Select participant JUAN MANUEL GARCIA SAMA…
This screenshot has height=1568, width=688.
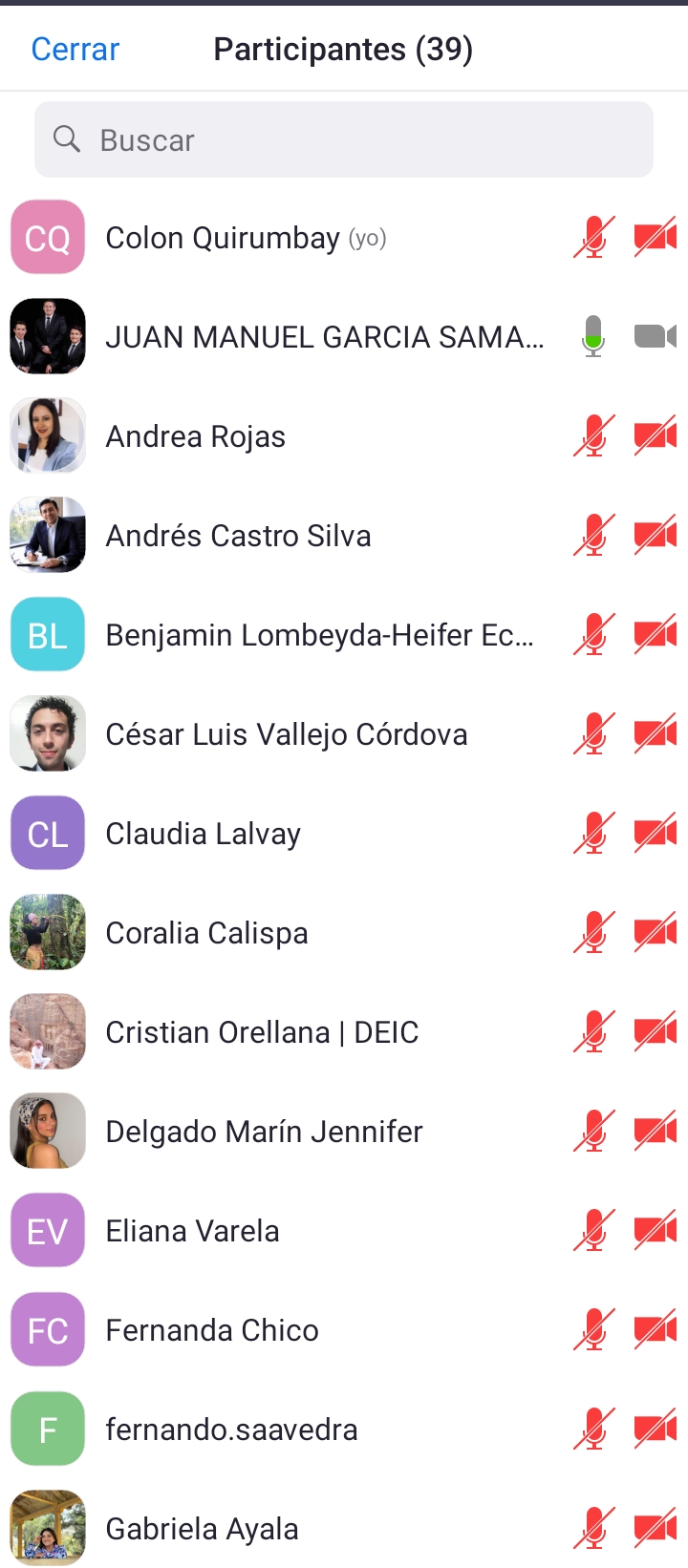(325, 337)
